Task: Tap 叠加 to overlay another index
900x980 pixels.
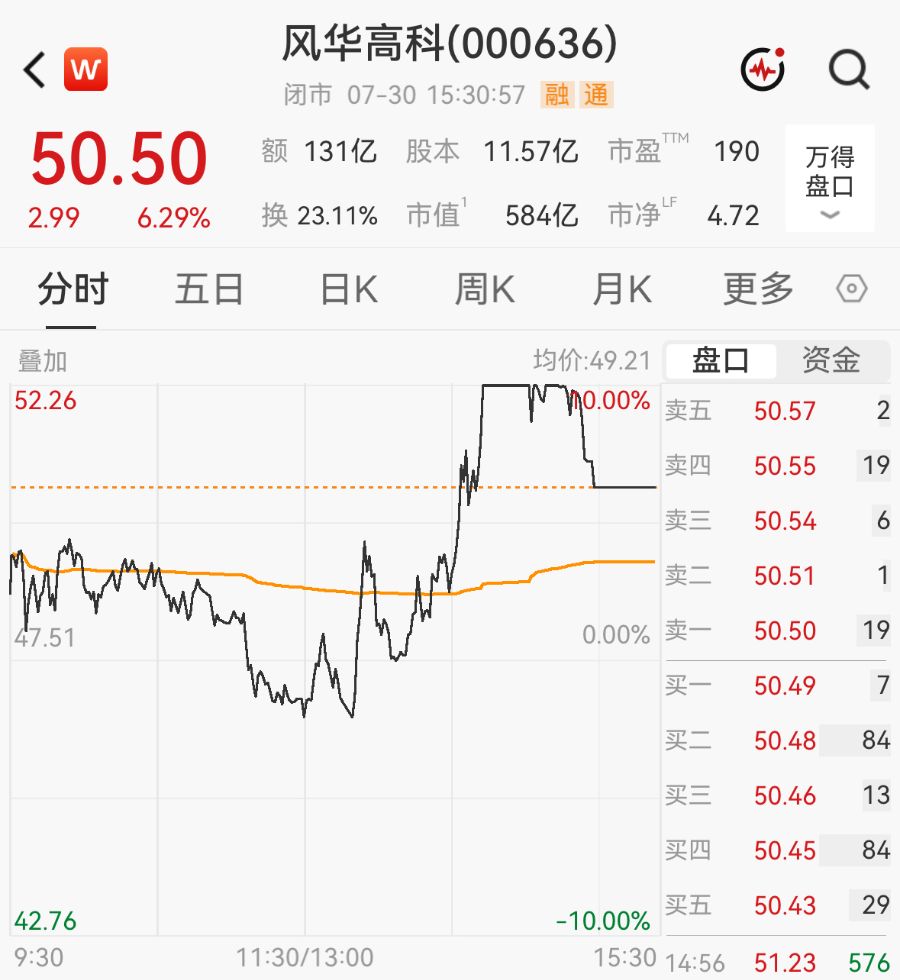Action: click(42, 361)
